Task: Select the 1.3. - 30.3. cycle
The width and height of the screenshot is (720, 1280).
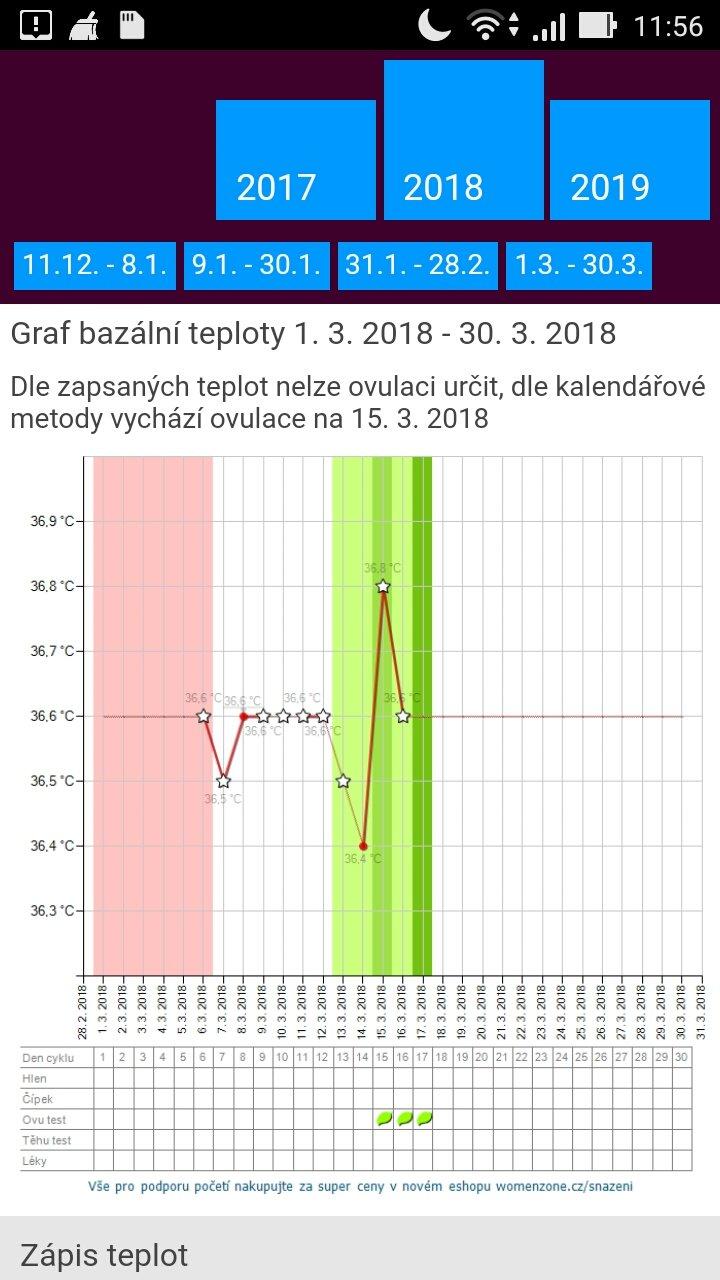Action: (578, 266)
